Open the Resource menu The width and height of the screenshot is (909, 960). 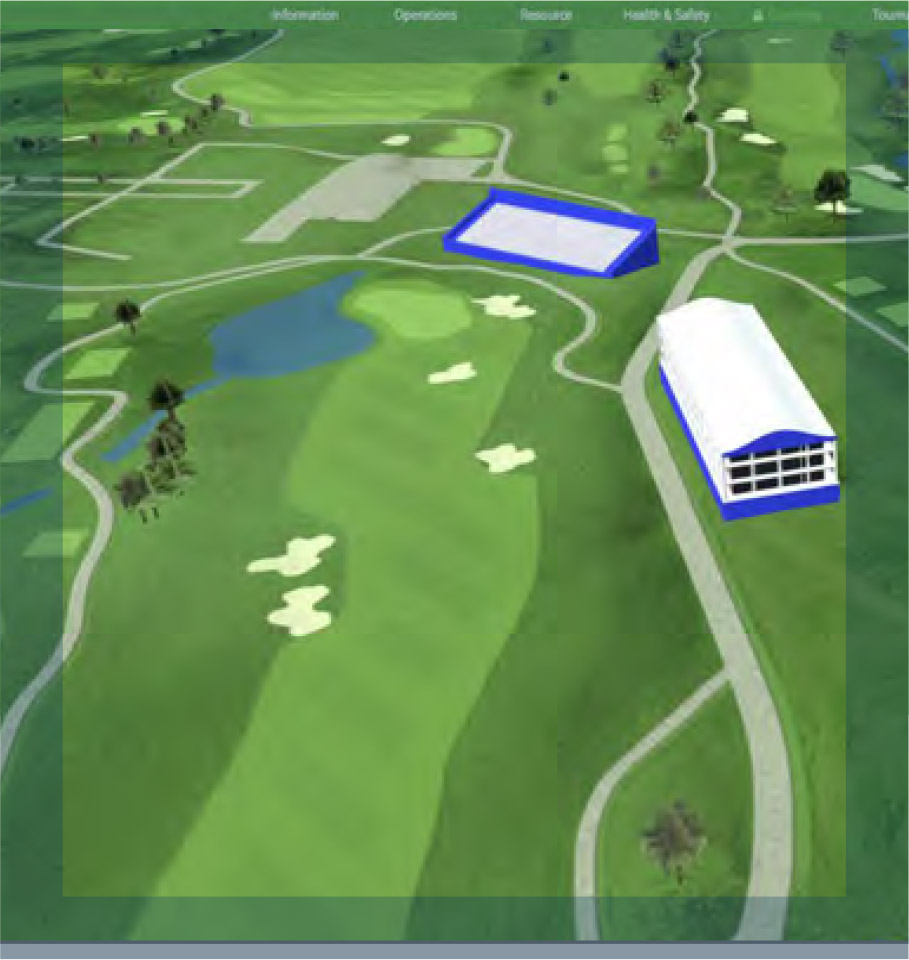click(x=546, y=15)
